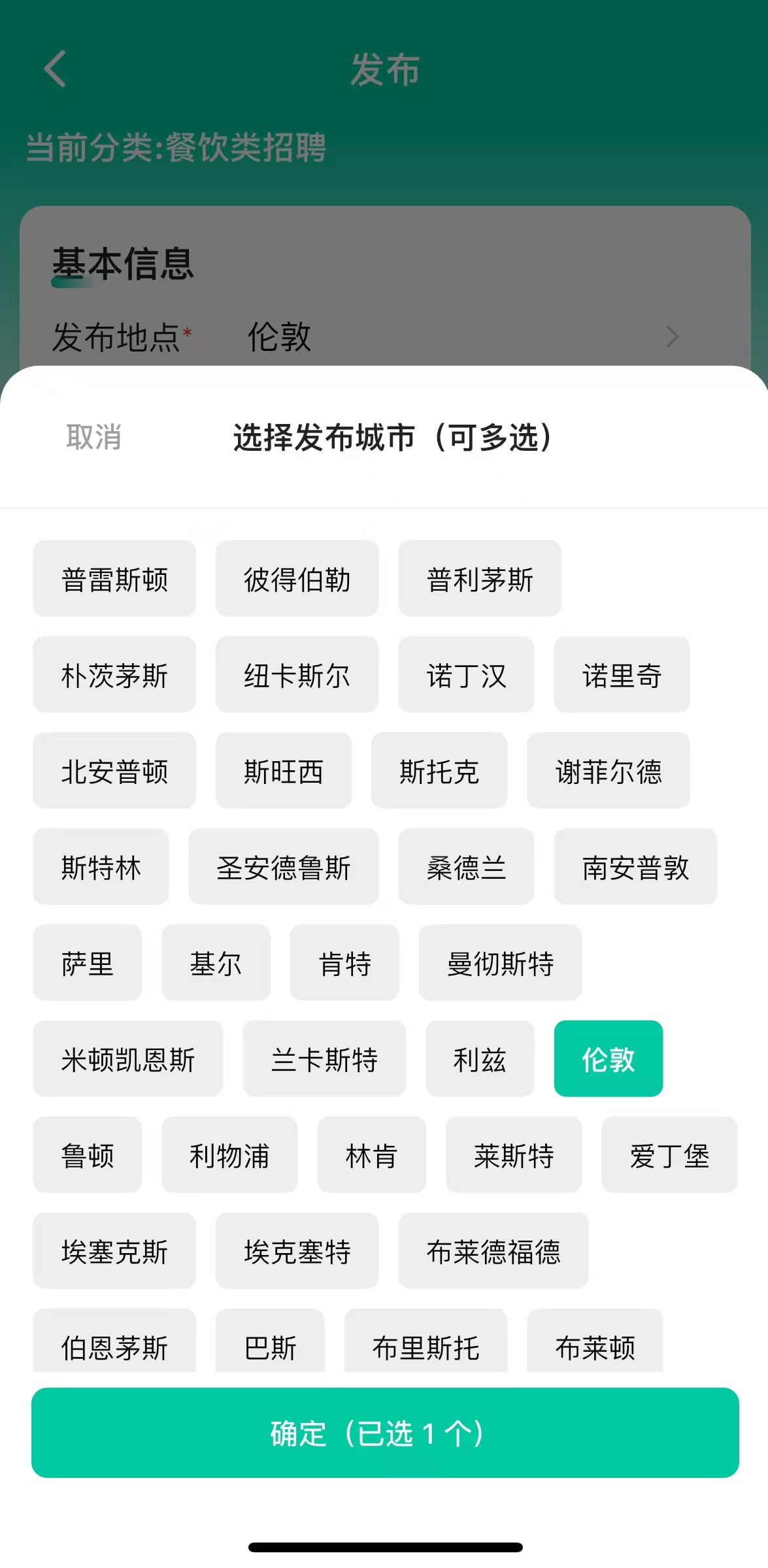Screen dimensions: 768x1568
Task: Pick the 圣安德鲁斯 city
Action: click(x=284, y=866)
